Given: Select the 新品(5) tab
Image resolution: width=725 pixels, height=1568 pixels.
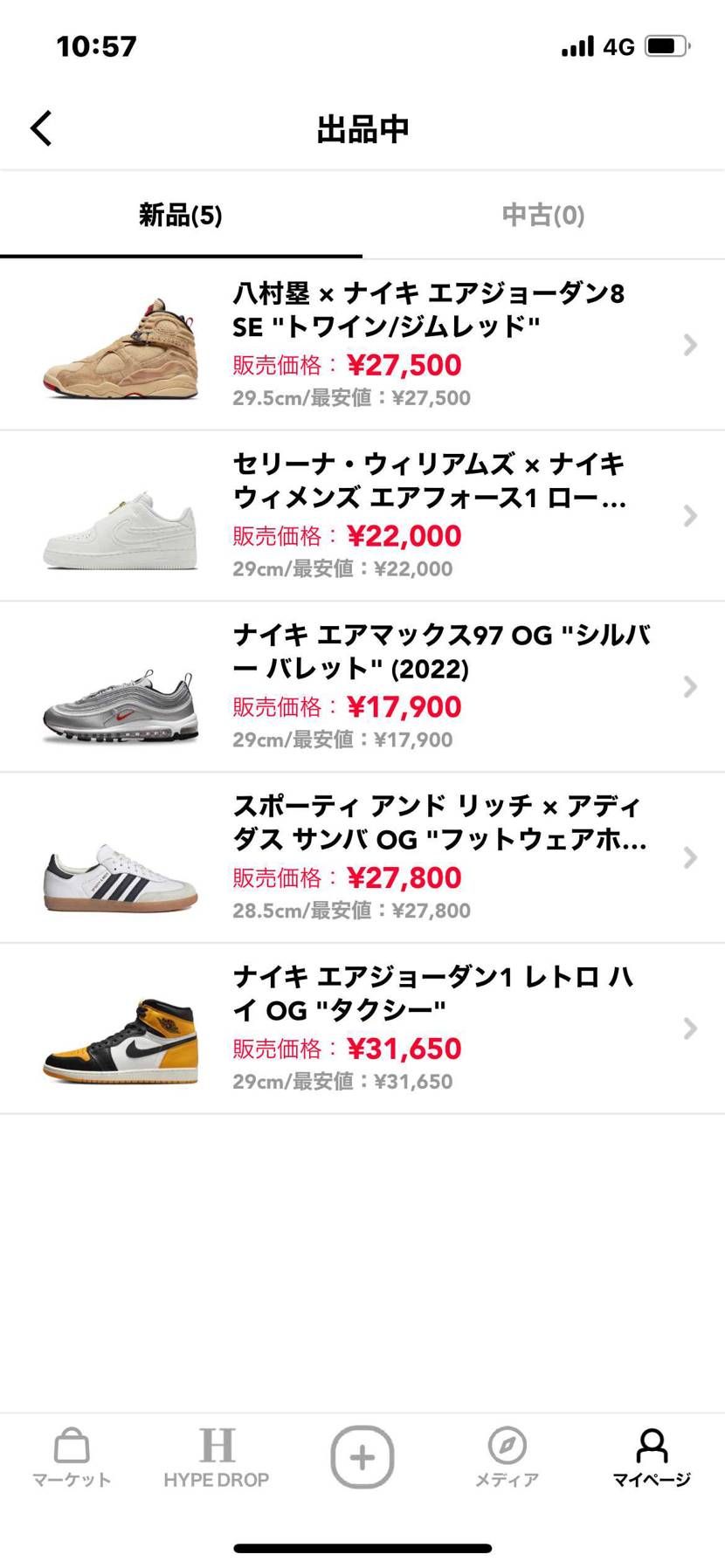Looking at the screenshot, I should pos(181,216).
